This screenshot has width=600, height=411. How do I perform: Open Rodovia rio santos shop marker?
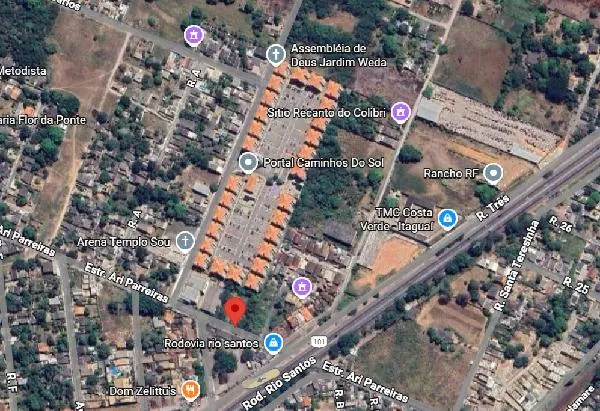274,344
